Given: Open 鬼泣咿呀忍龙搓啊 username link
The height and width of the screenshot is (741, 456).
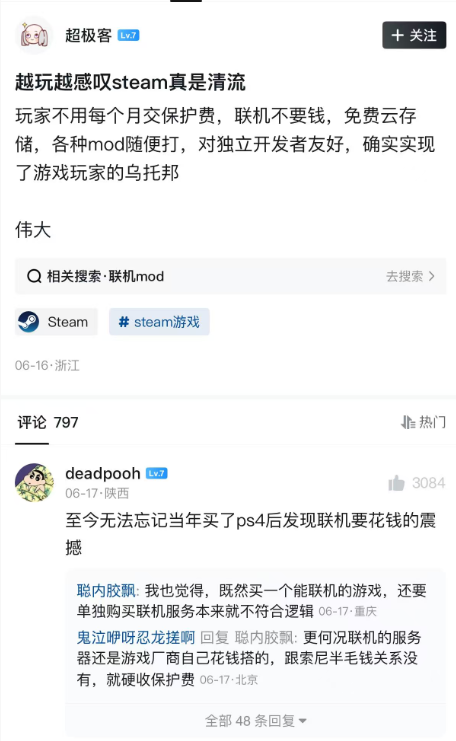Looking at the screenshot, I should point(136,638).
